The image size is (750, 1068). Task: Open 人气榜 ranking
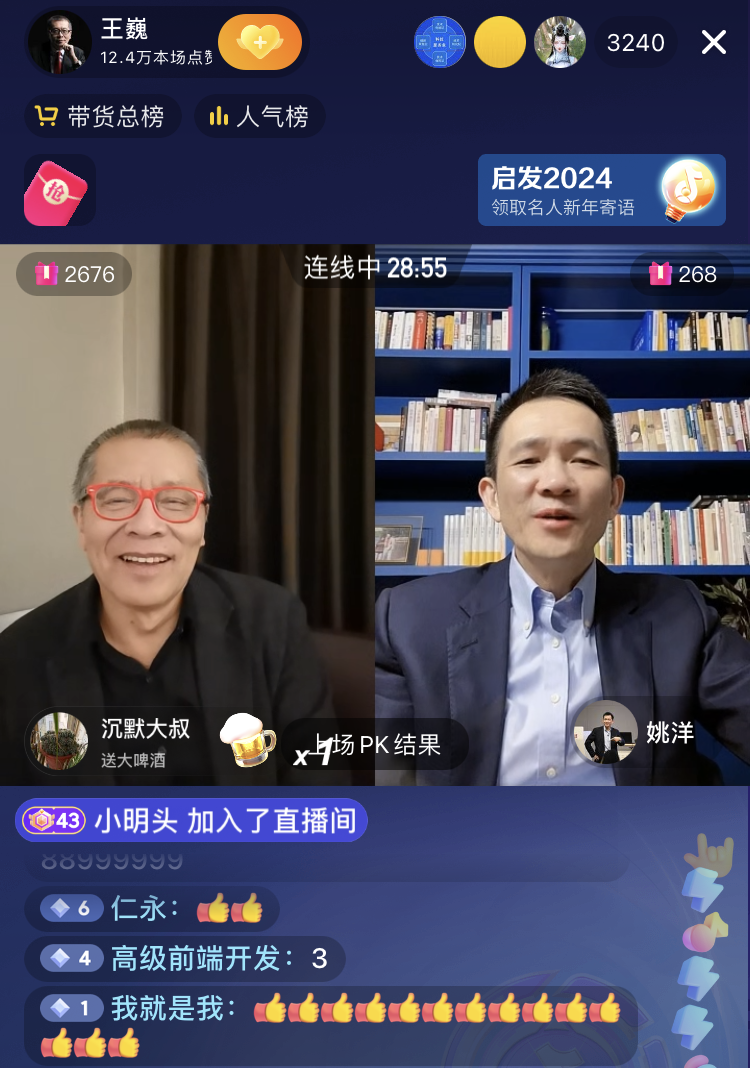click(x=259, y=117)
